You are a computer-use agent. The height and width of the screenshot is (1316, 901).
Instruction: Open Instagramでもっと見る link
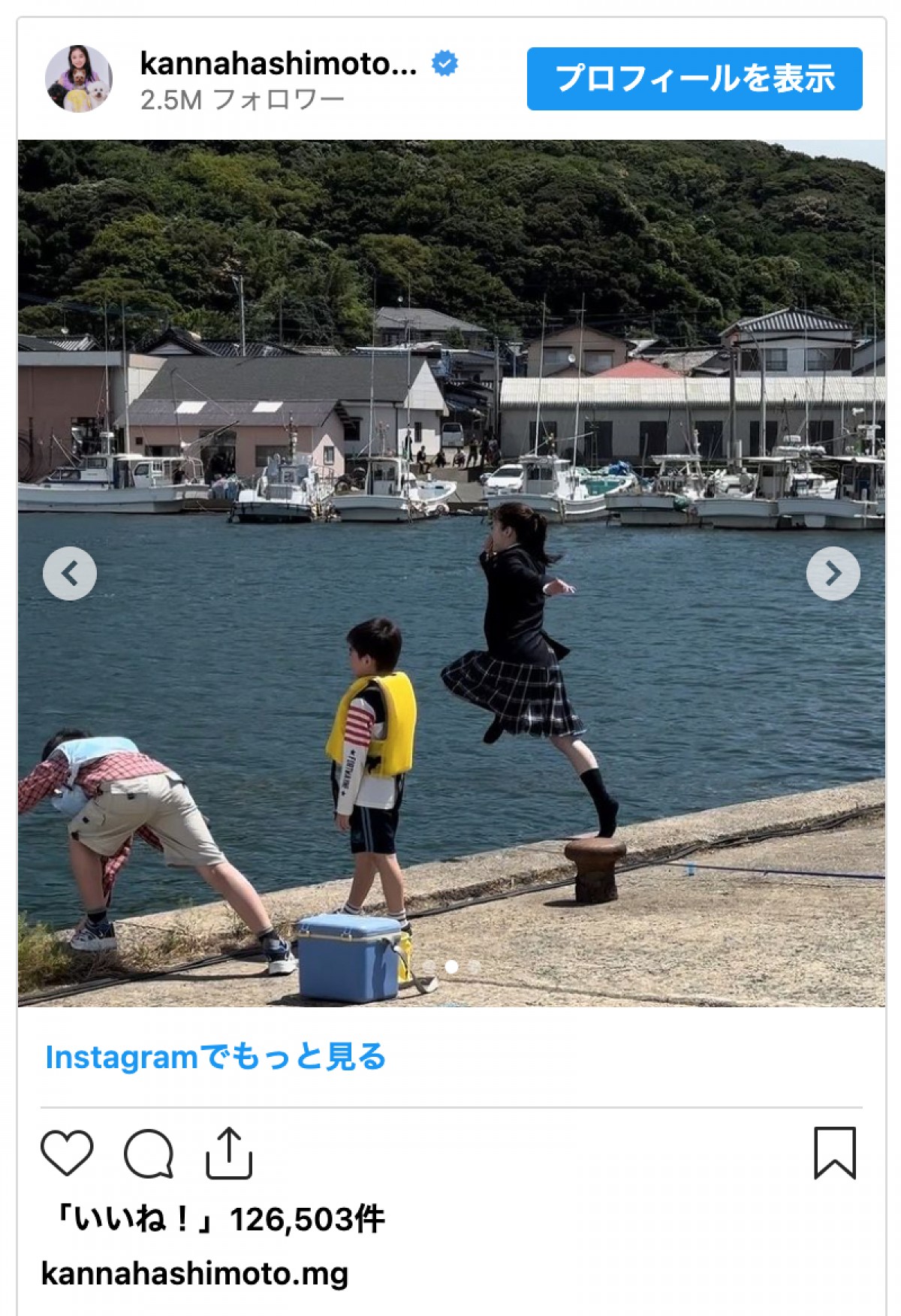coord(215,1057)
